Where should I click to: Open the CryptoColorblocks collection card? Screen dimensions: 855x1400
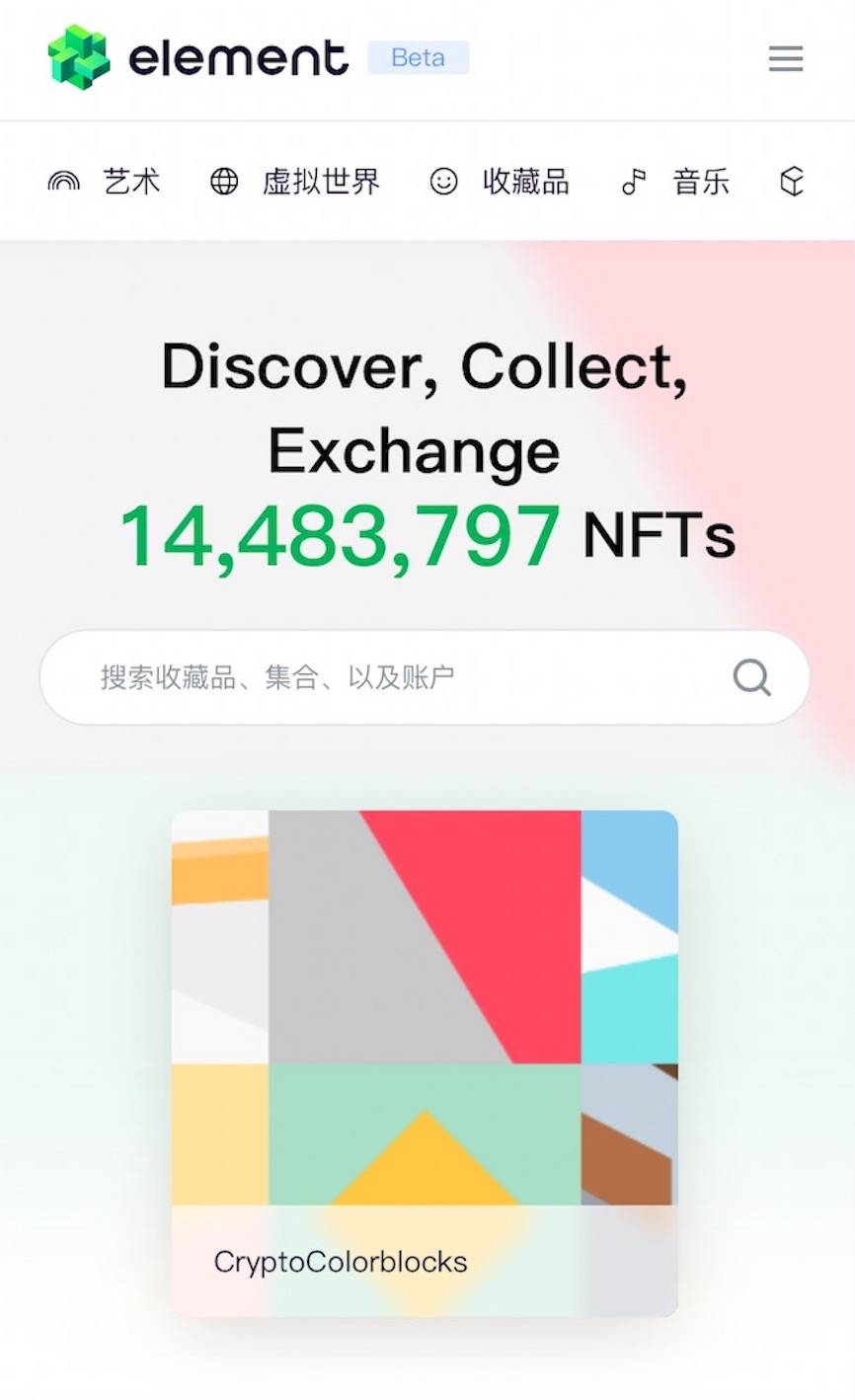click(x=425, y=1061)
